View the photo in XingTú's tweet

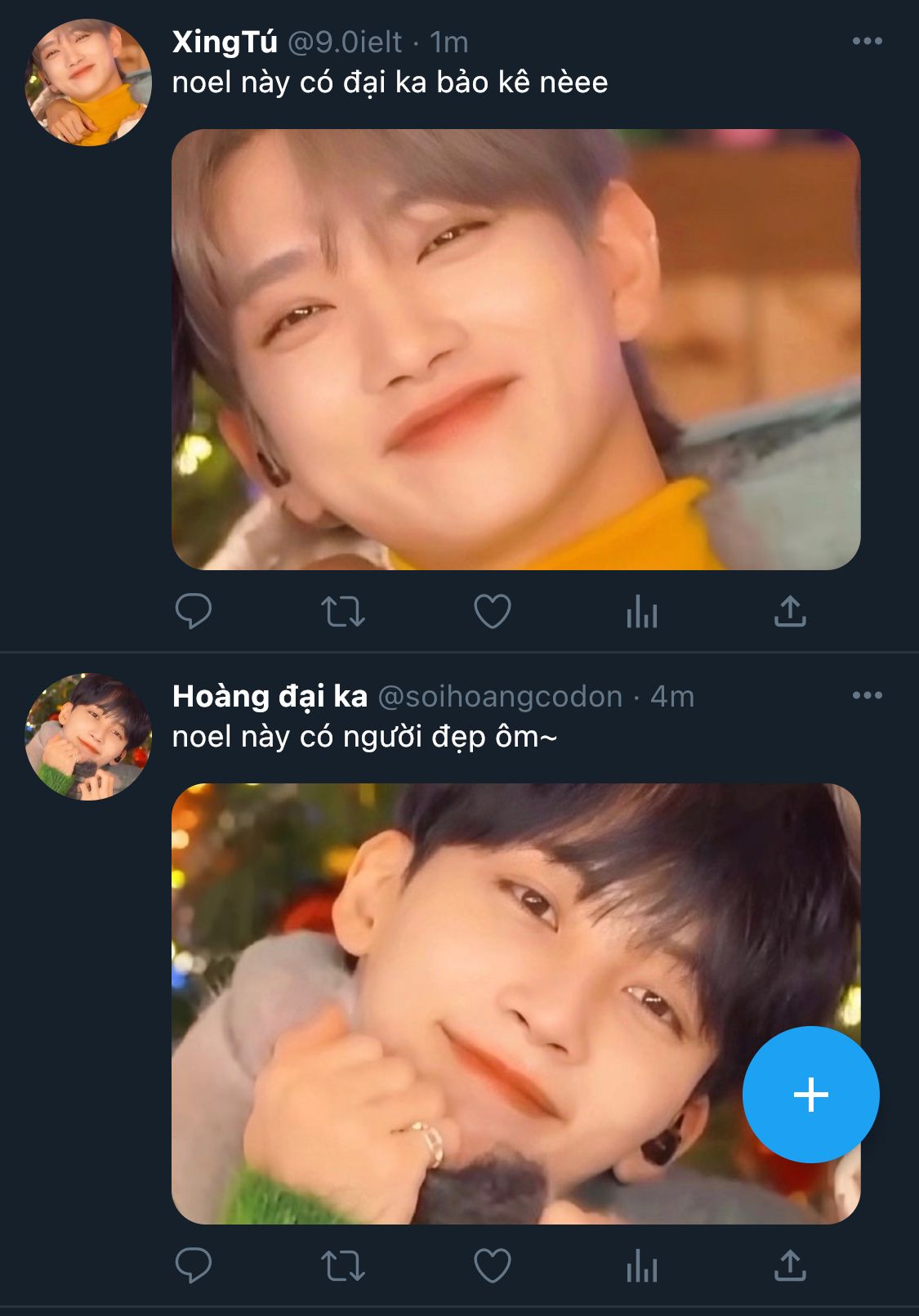tap(515, 350)
